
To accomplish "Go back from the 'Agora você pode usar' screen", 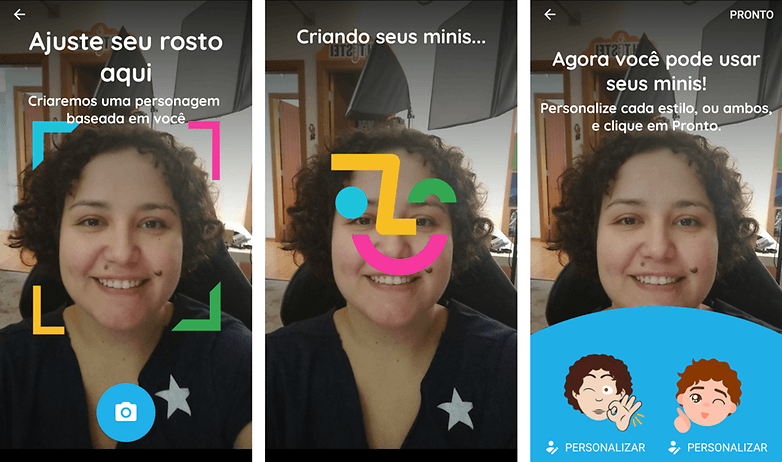I will [x=550, y=15].
